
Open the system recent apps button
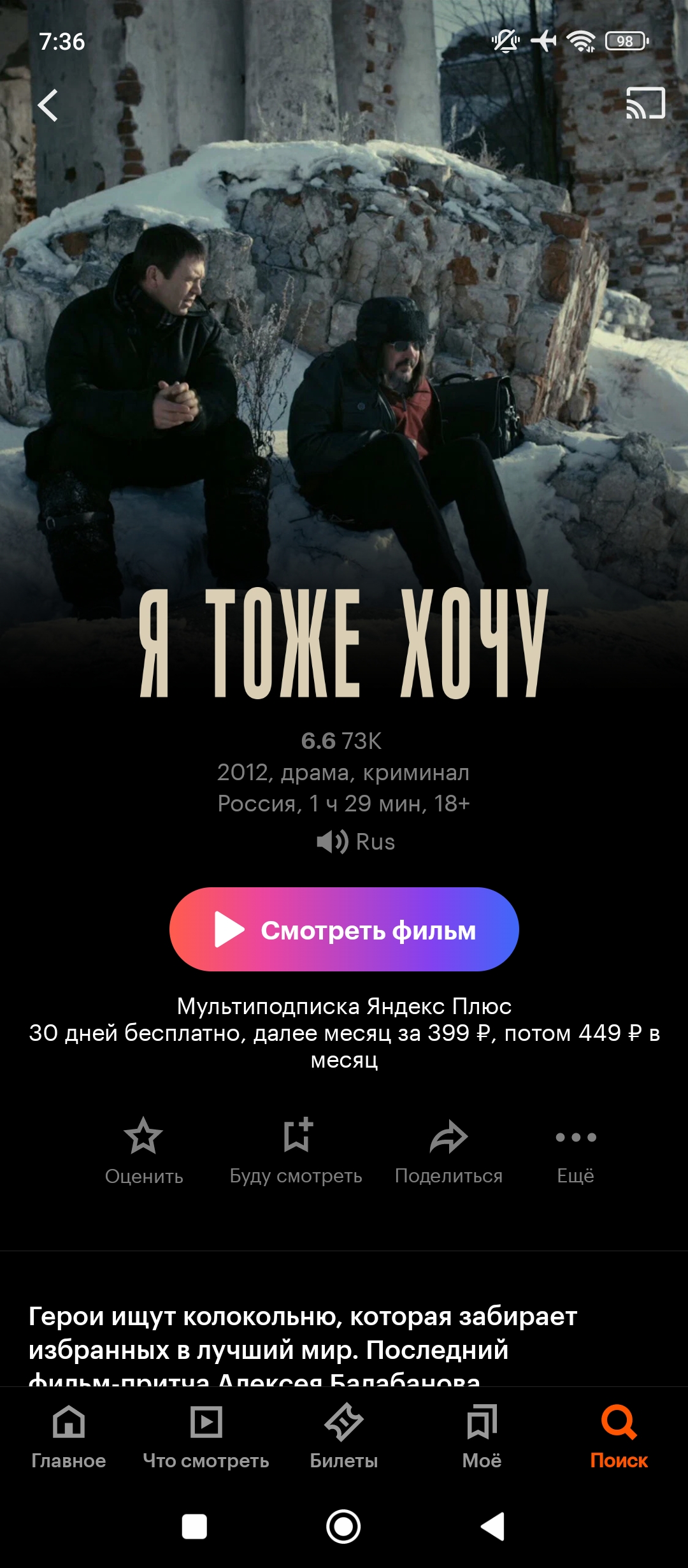[x=194, y=1527]
